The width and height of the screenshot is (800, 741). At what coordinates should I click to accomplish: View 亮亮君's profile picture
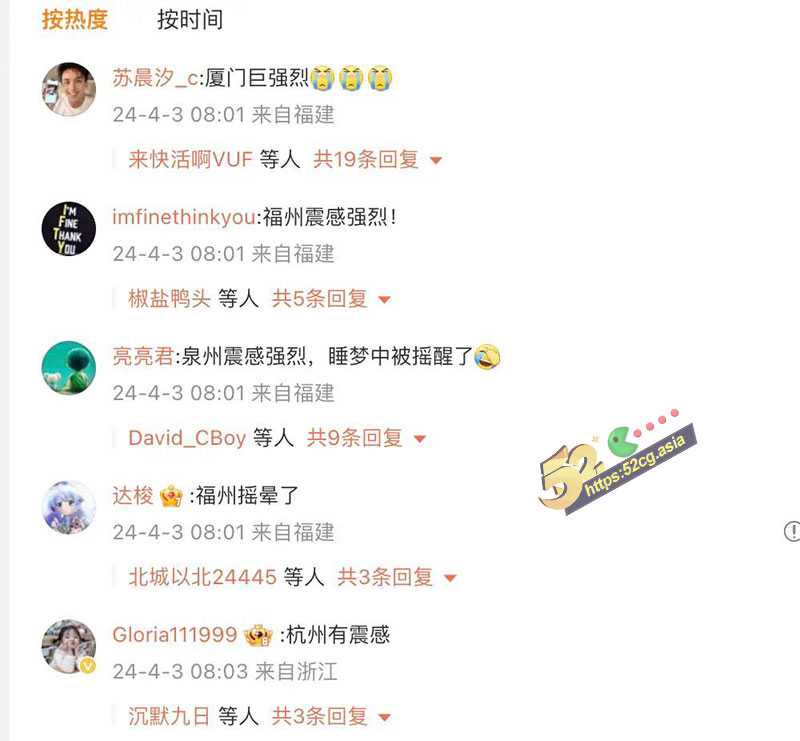click(x=68, y=368)
